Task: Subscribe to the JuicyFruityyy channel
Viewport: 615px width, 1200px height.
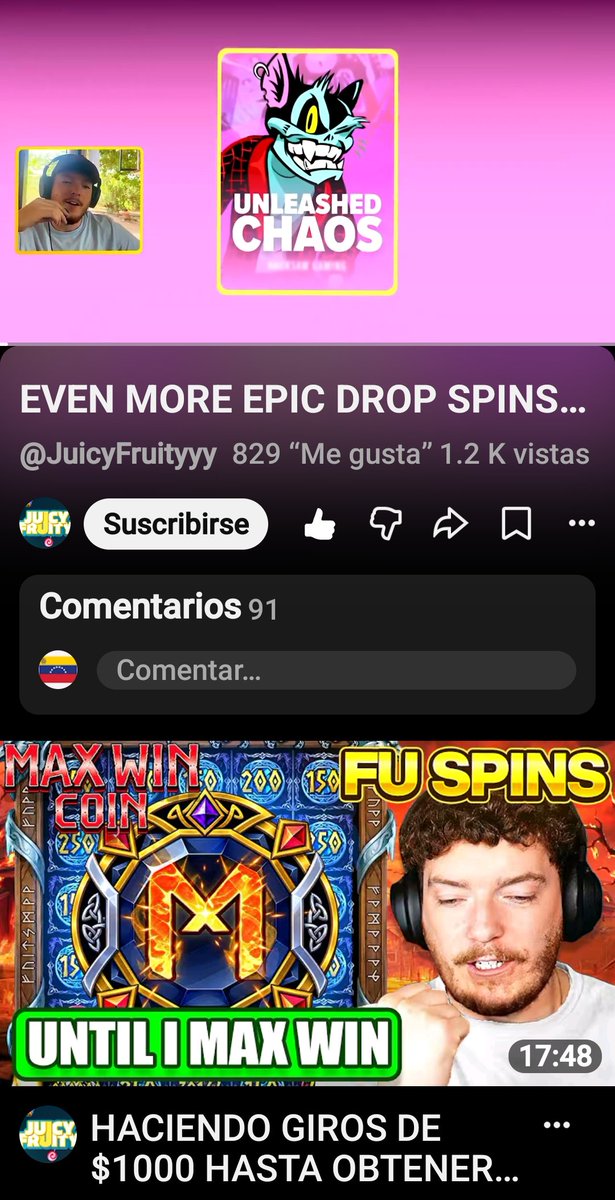Action: pyautogui.click(x=175, y=524)
